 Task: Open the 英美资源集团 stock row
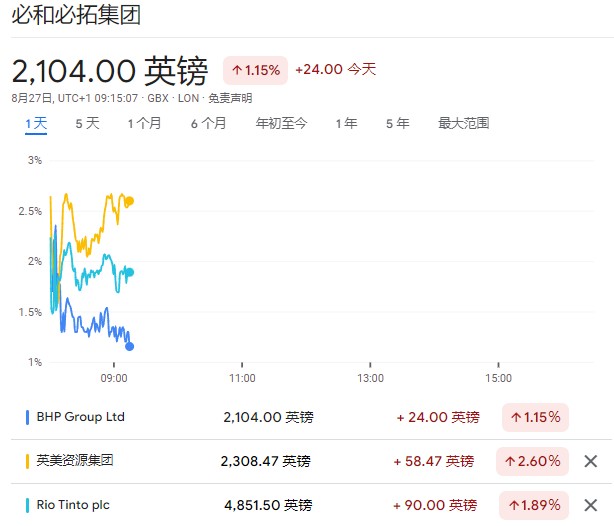click(75, 461)
